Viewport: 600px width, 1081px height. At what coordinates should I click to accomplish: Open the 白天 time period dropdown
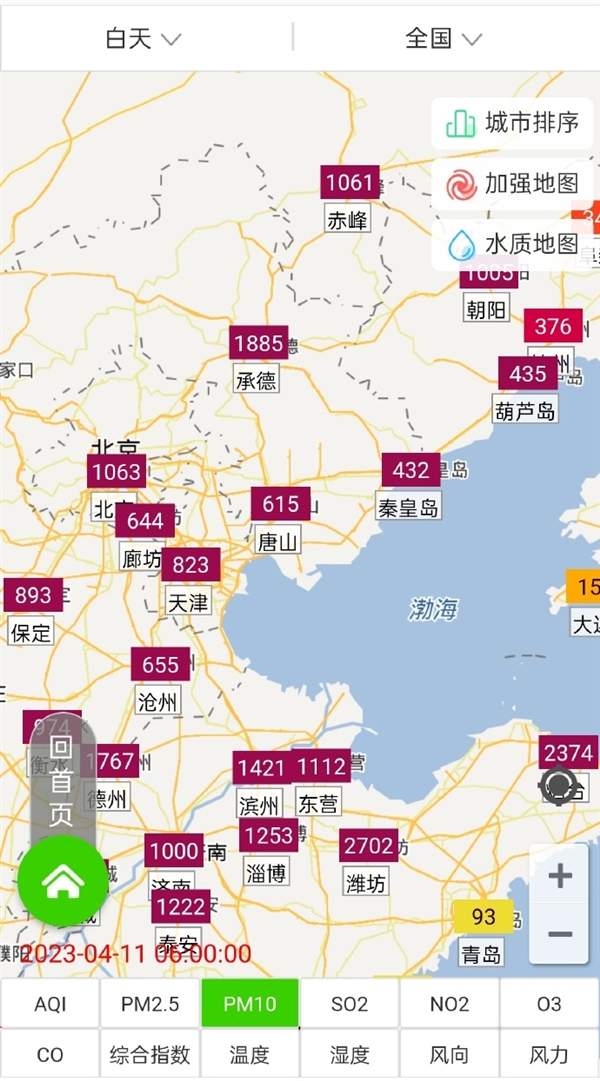pyautogui.click(x=144, y=39)
